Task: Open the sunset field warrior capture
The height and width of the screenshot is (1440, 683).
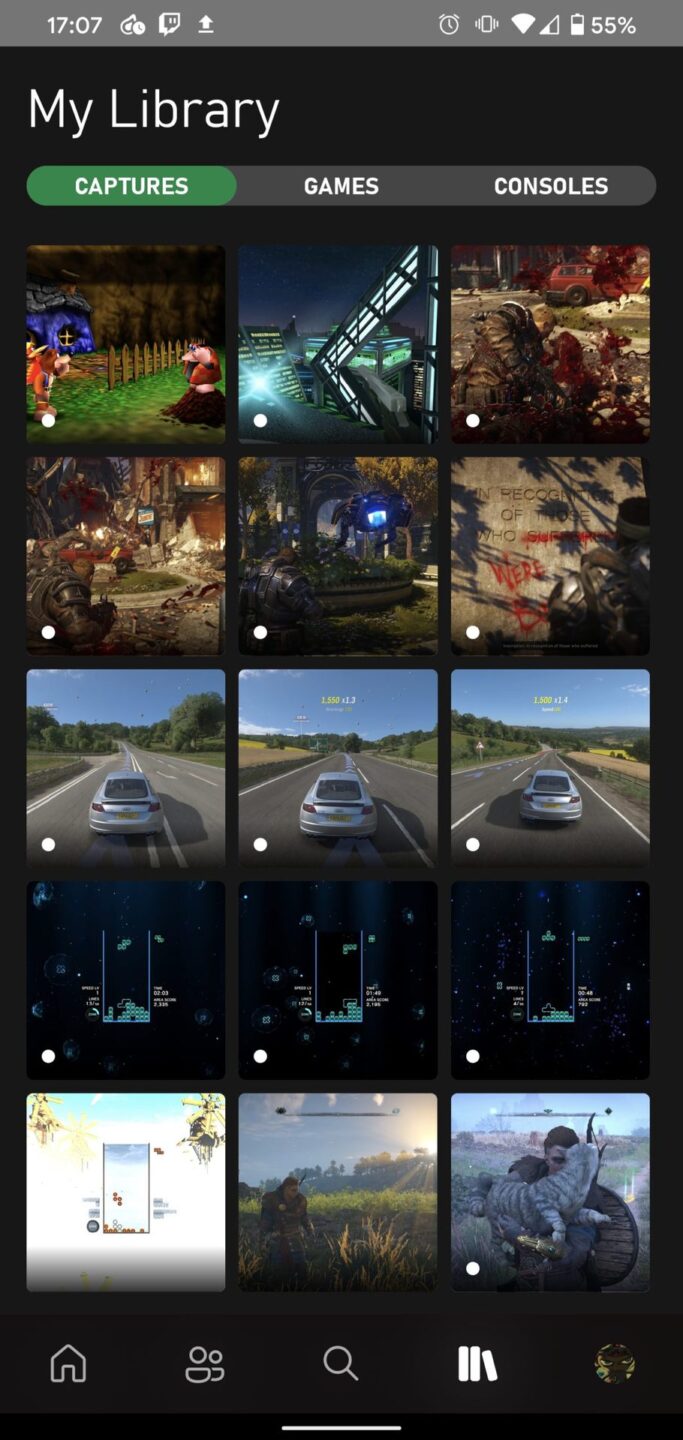Action: pos(338,1192)
